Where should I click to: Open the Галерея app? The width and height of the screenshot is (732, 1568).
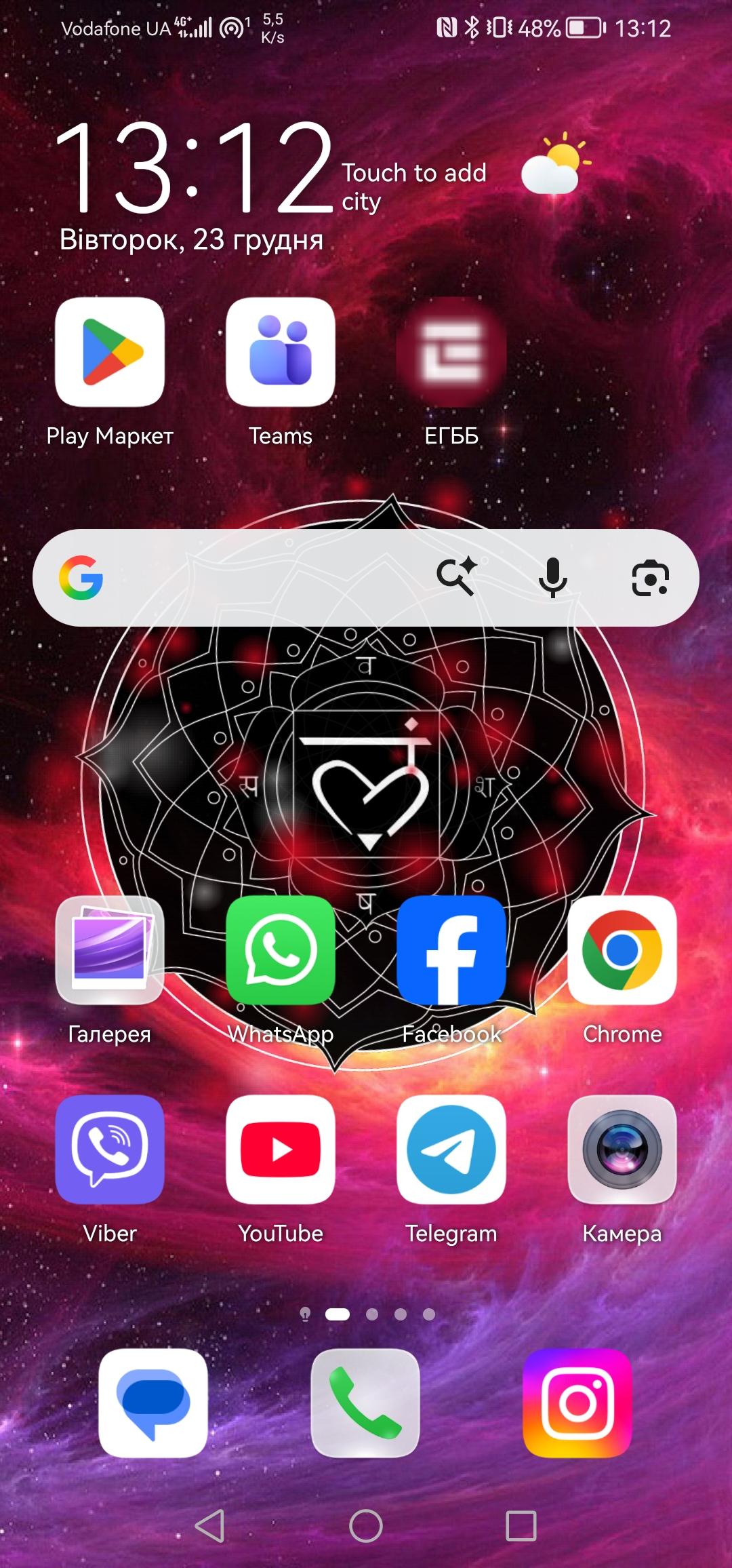click(110, 950)
